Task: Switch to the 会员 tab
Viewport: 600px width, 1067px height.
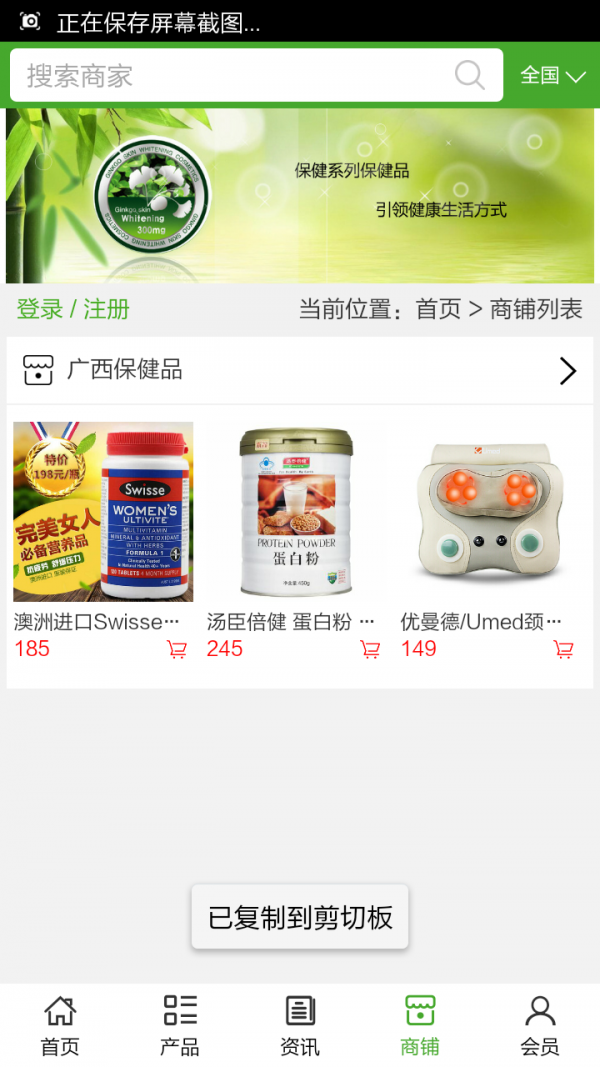Action: (540, 1025)
